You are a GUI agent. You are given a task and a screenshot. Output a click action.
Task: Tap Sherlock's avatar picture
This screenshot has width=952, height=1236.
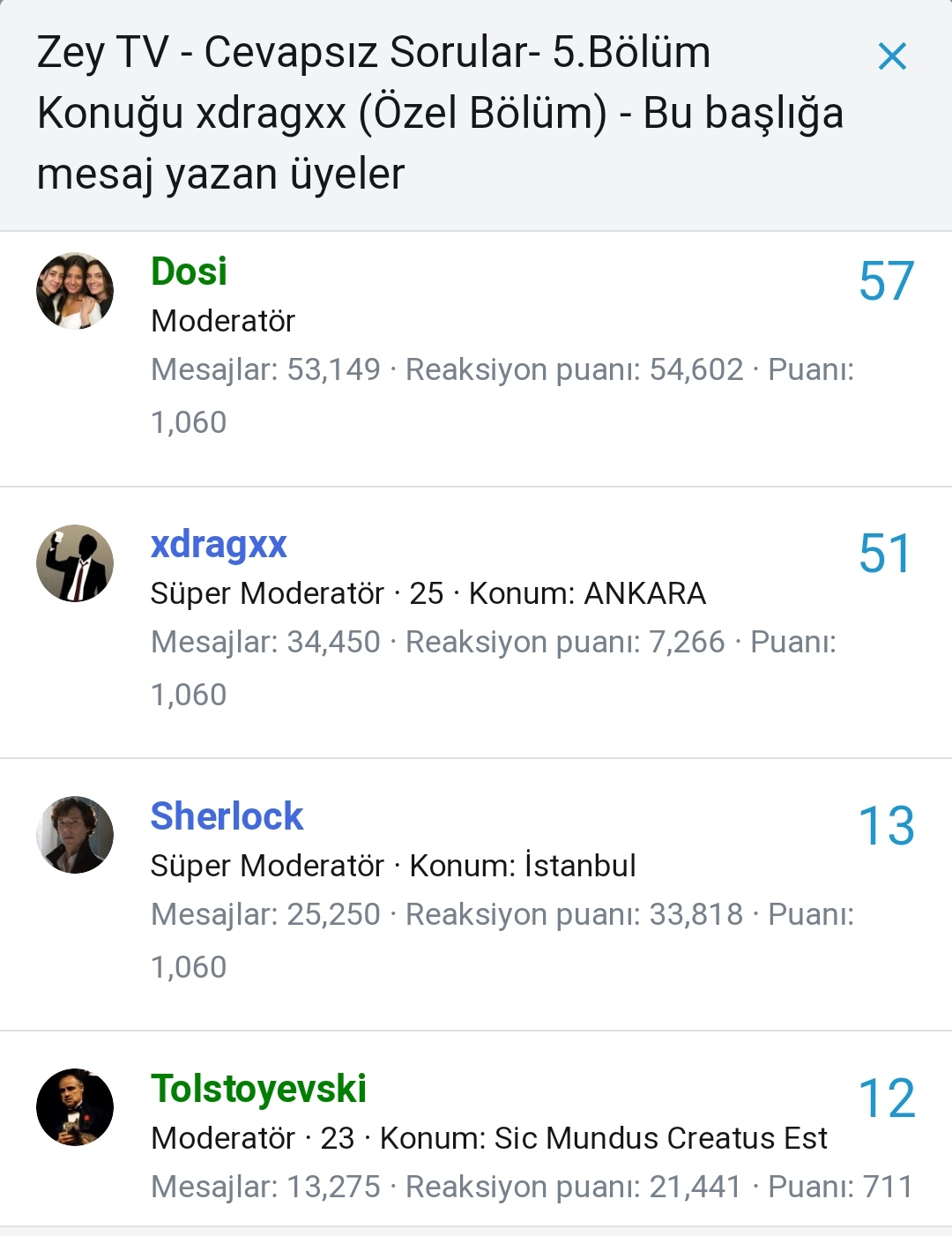pyautogui.click(x=75, y=835)
